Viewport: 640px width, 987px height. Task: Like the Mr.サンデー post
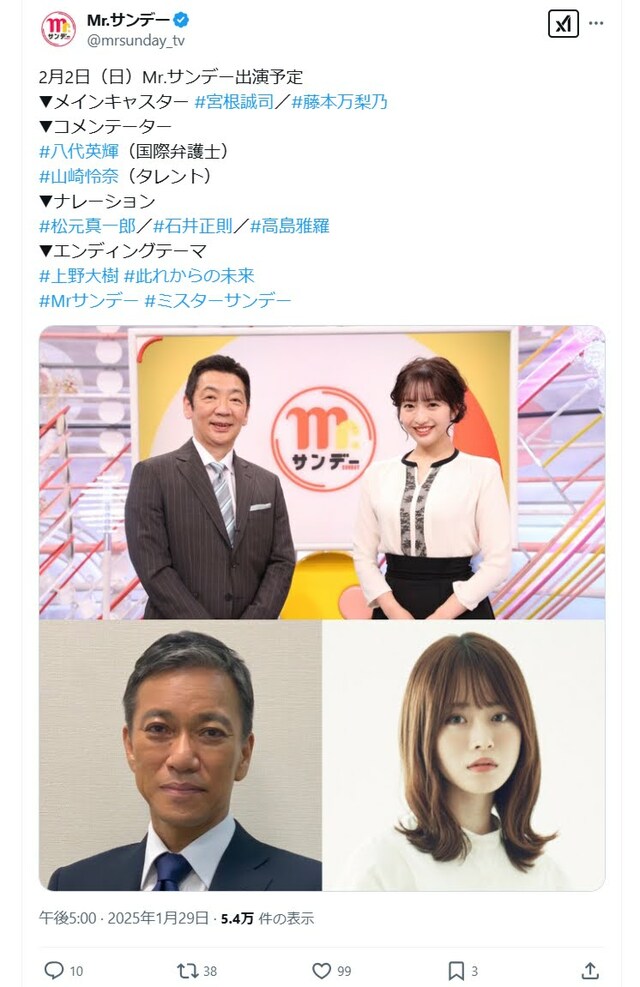point(322,970)
